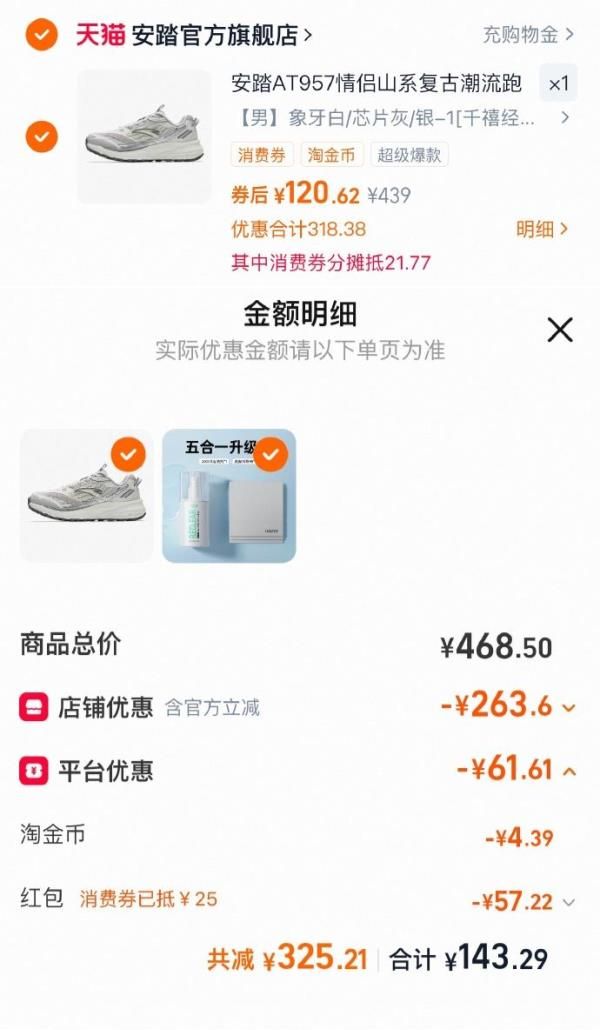Expand 店铺优惠 discount breakdown
Screen dimensions: 600x1030
point(568,708)
